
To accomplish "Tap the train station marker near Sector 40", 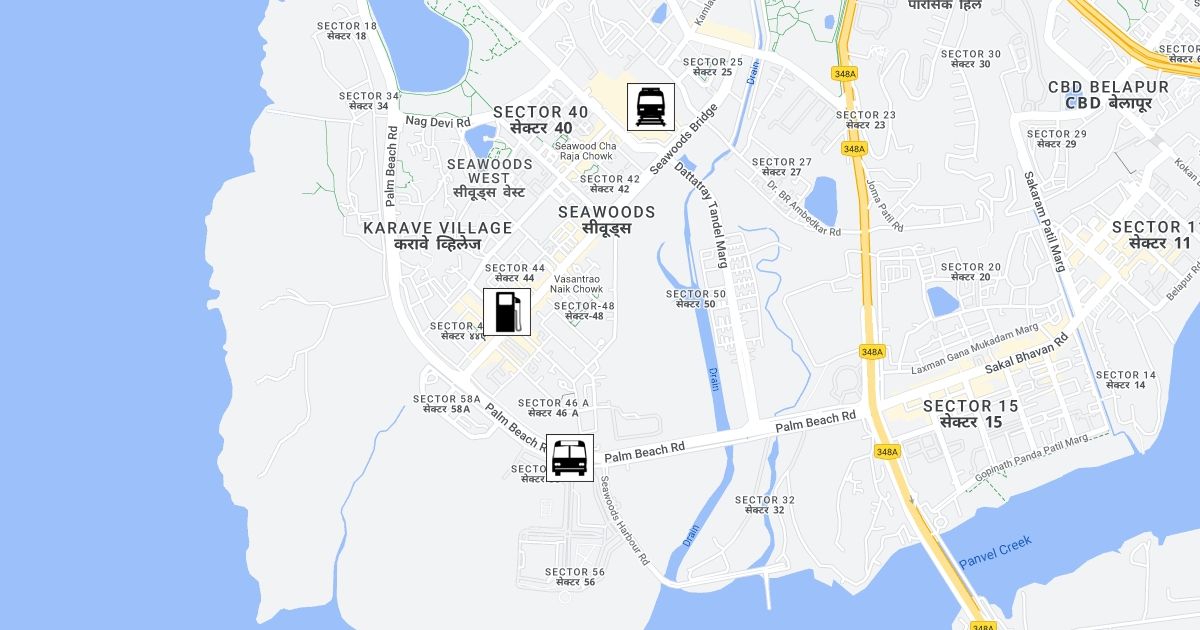I will 650,107.
